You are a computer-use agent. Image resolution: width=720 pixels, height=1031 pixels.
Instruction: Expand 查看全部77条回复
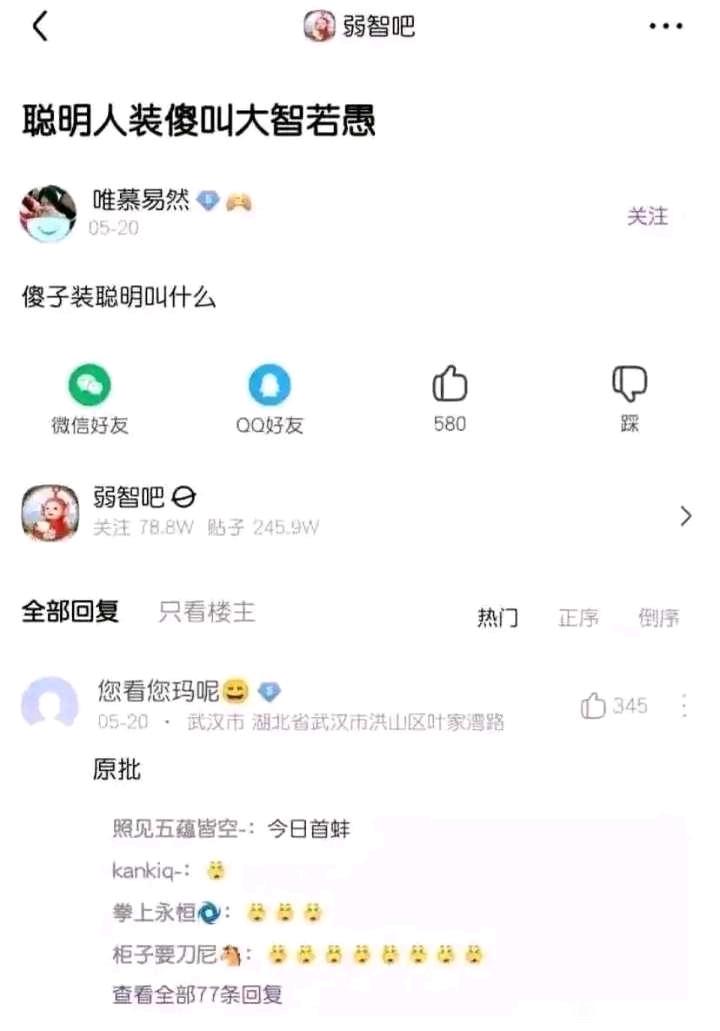click(x=197, y=994)
